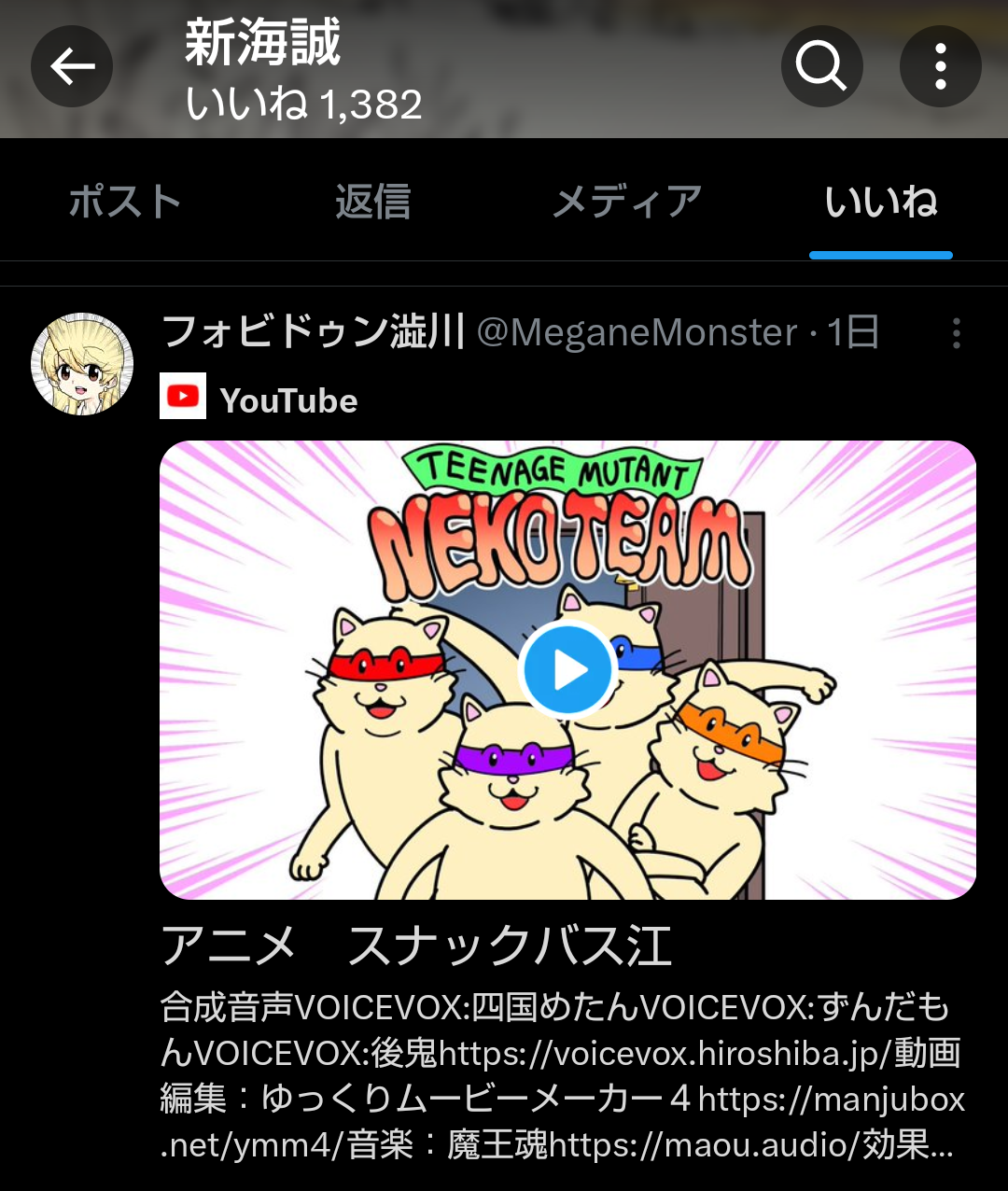Open the profile overflow menu
1008x1191 pixels.
point(940,66)
